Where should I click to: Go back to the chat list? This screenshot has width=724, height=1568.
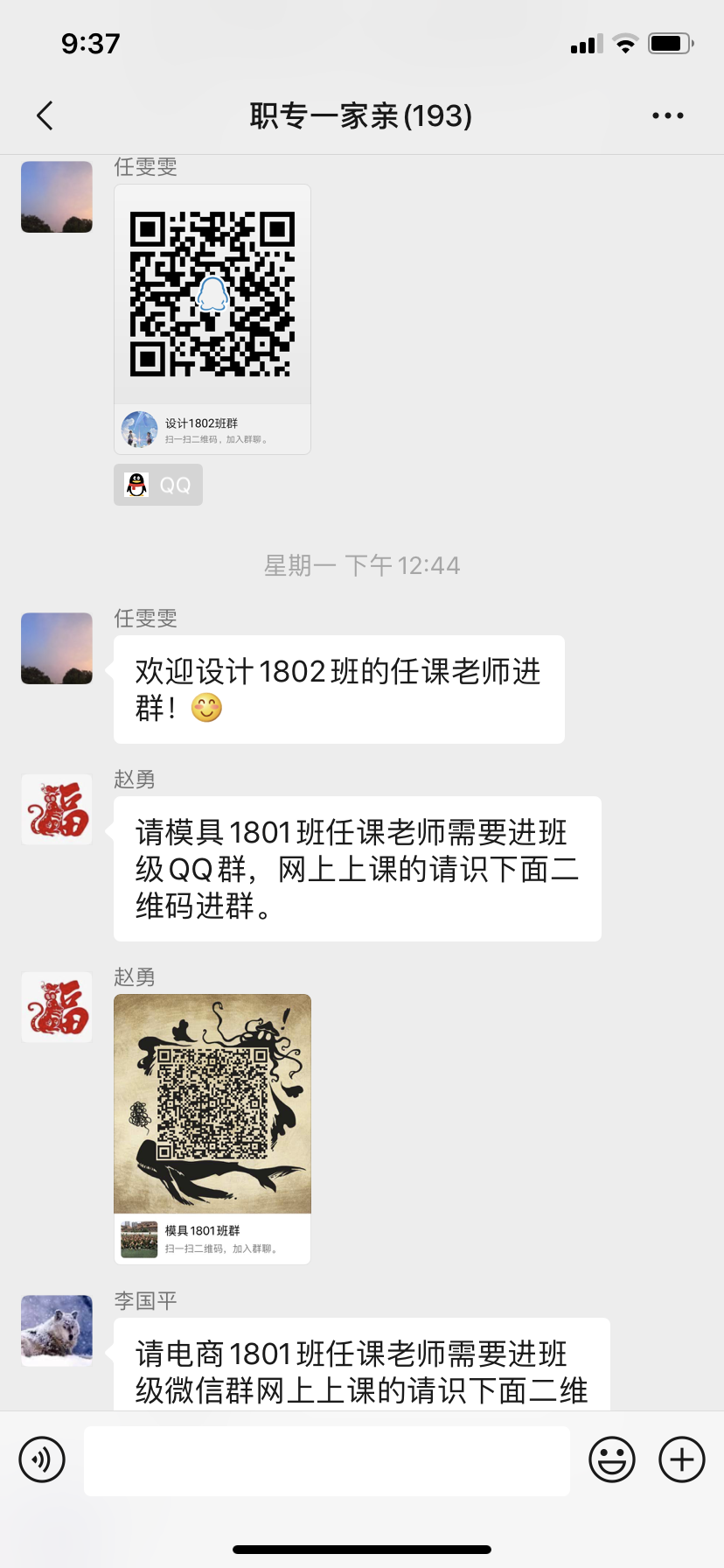click(45, 115)
